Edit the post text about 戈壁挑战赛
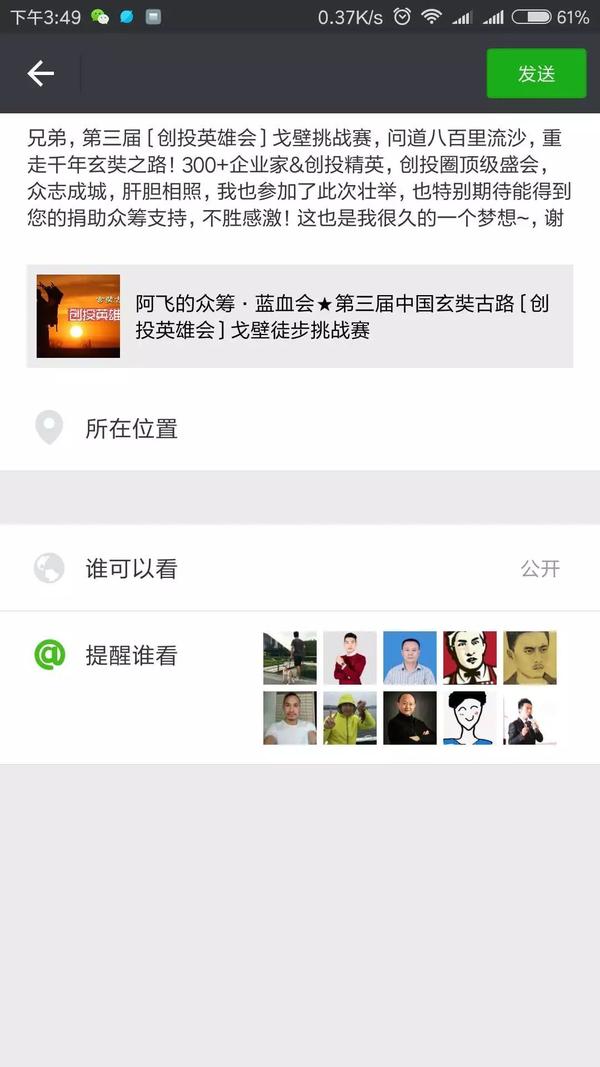600x1067 pixels. [299, 178]
